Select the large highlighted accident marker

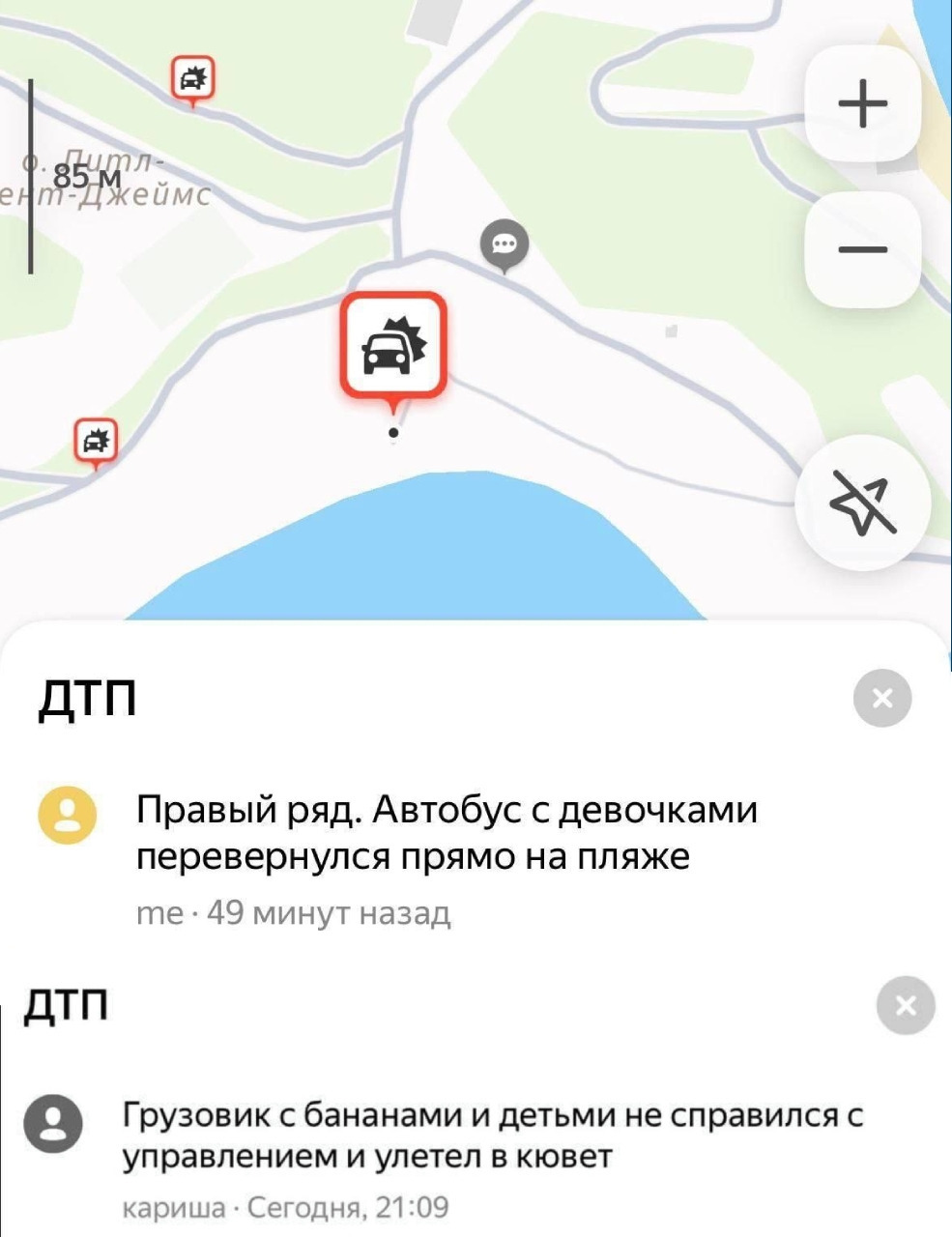[392, 346]
